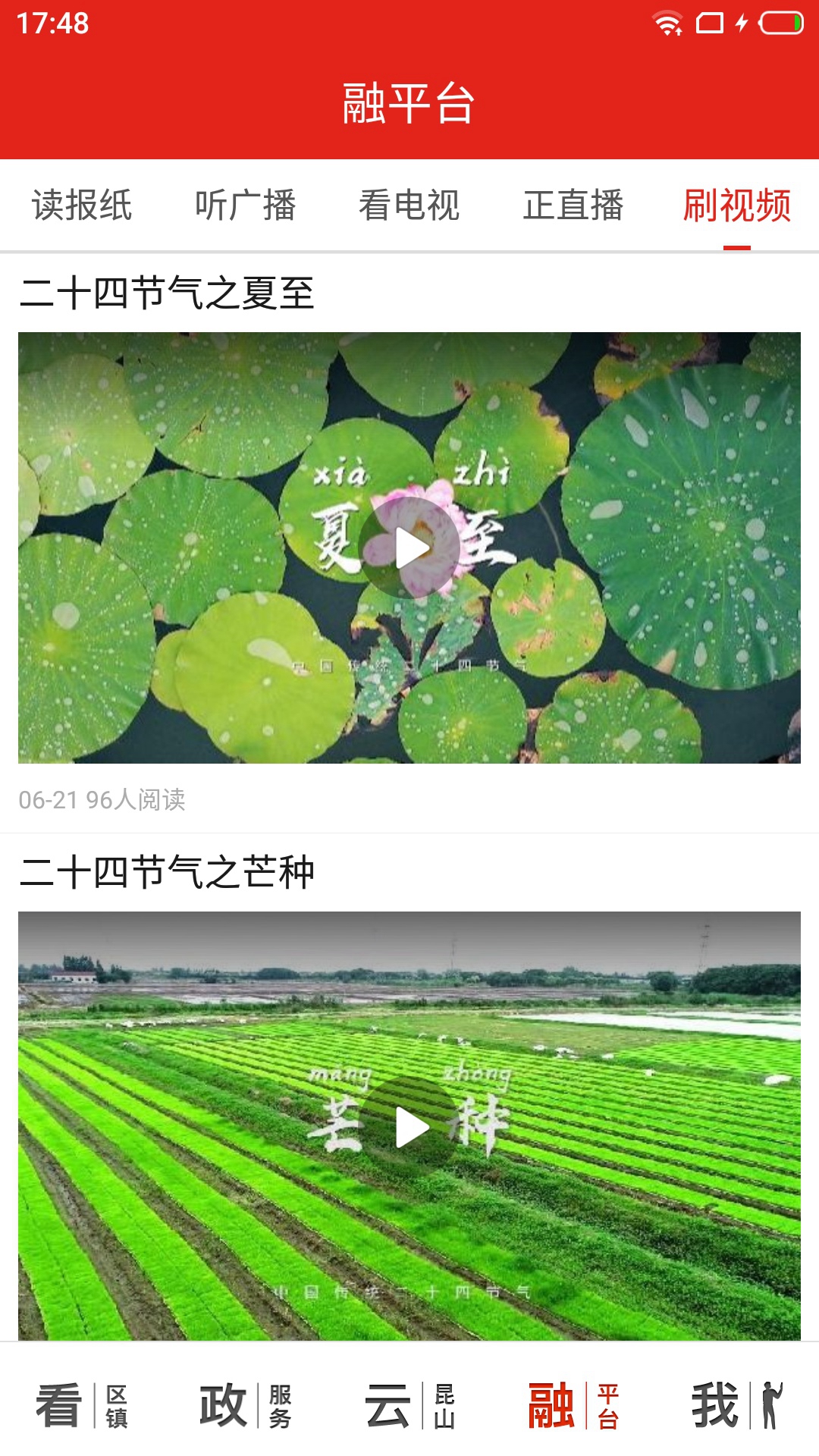
Task: Open article titled 二十四节气之夏至
Action: click(168, 292)
